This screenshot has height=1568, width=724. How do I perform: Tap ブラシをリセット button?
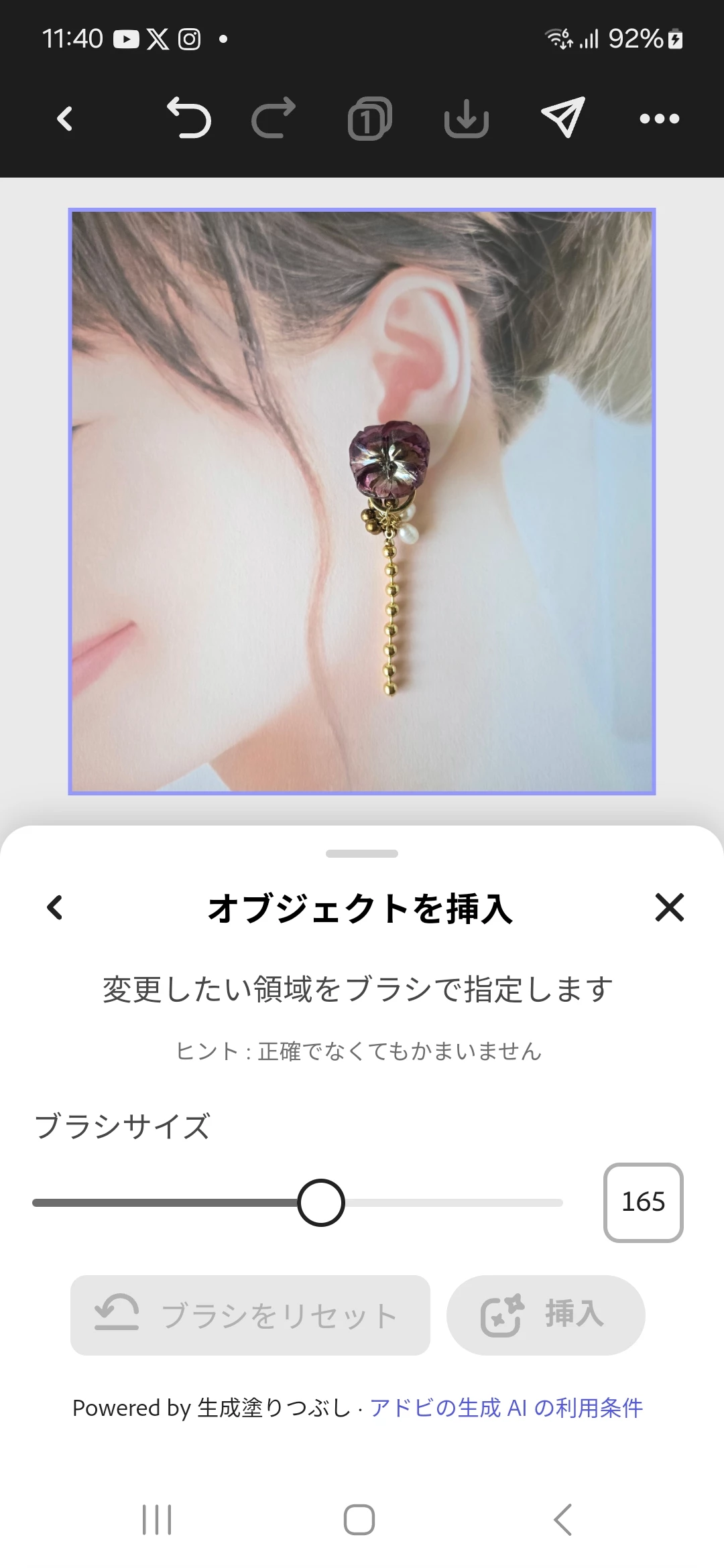pos(250,1315)
